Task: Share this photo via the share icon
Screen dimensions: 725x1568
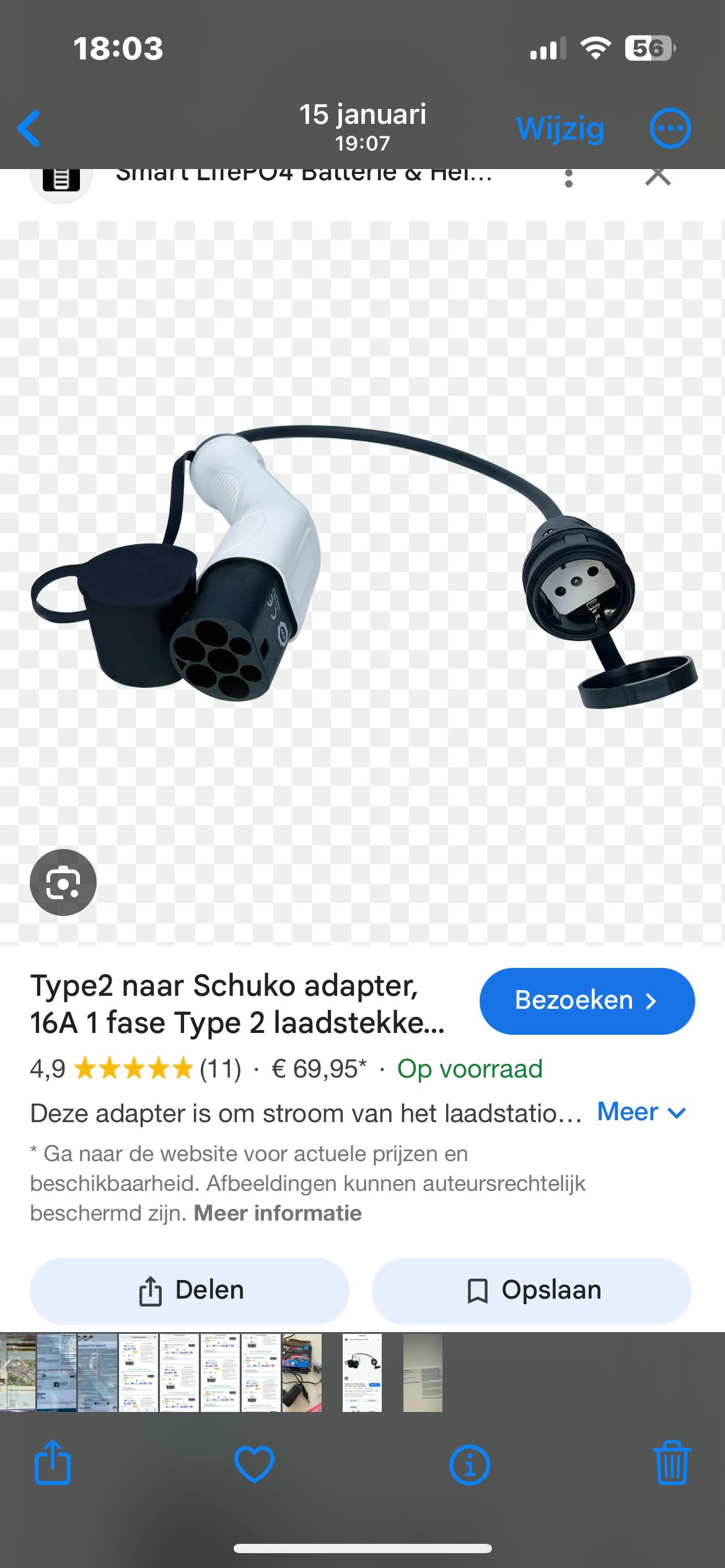Action: click(53, 1465)
